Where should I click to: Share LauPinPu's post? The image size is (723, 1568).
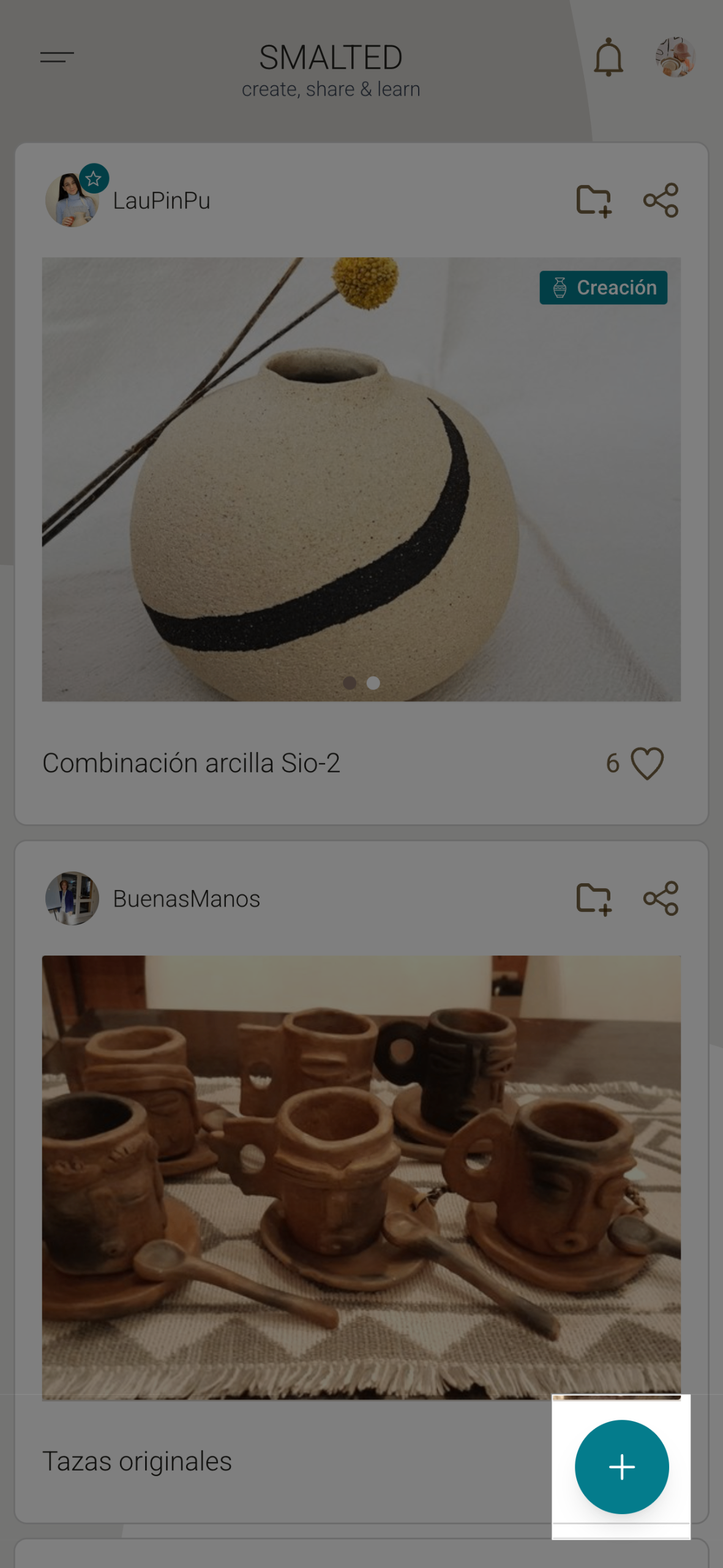(x=661, y=200)
